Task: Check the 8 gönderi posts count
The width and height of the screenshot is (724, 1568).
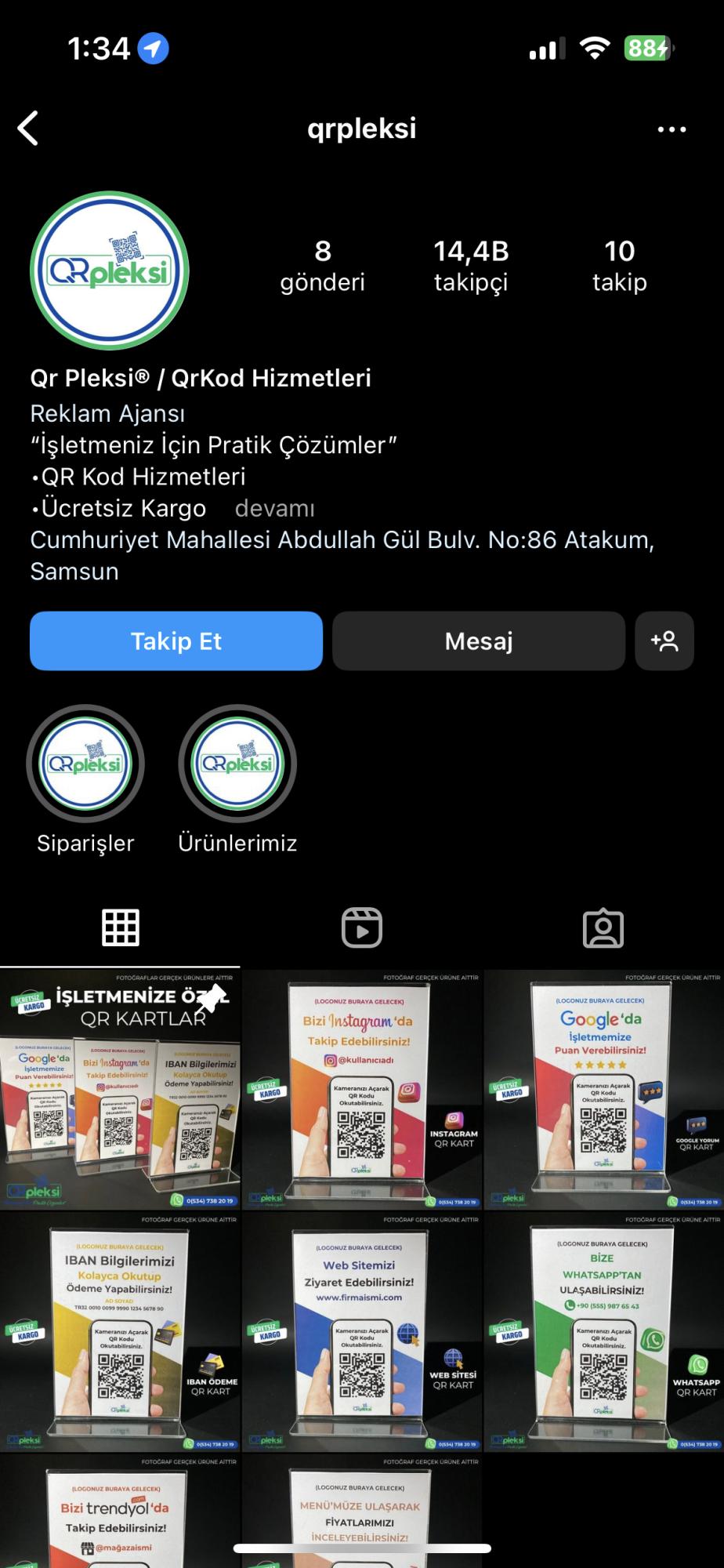Action: pyautogui.click(x=323, y=267)
